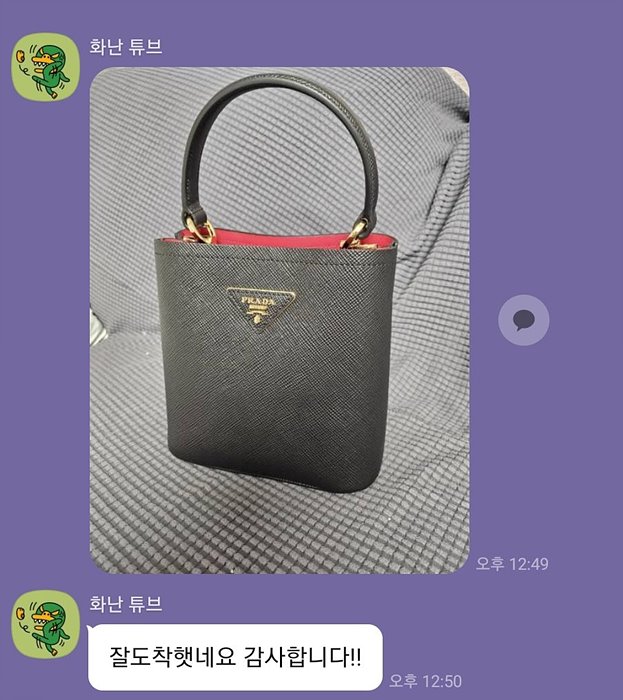Tap the speech bubble icon beside the photo
The width and height of the screenshot is (623, 700).
coord(523,321)
